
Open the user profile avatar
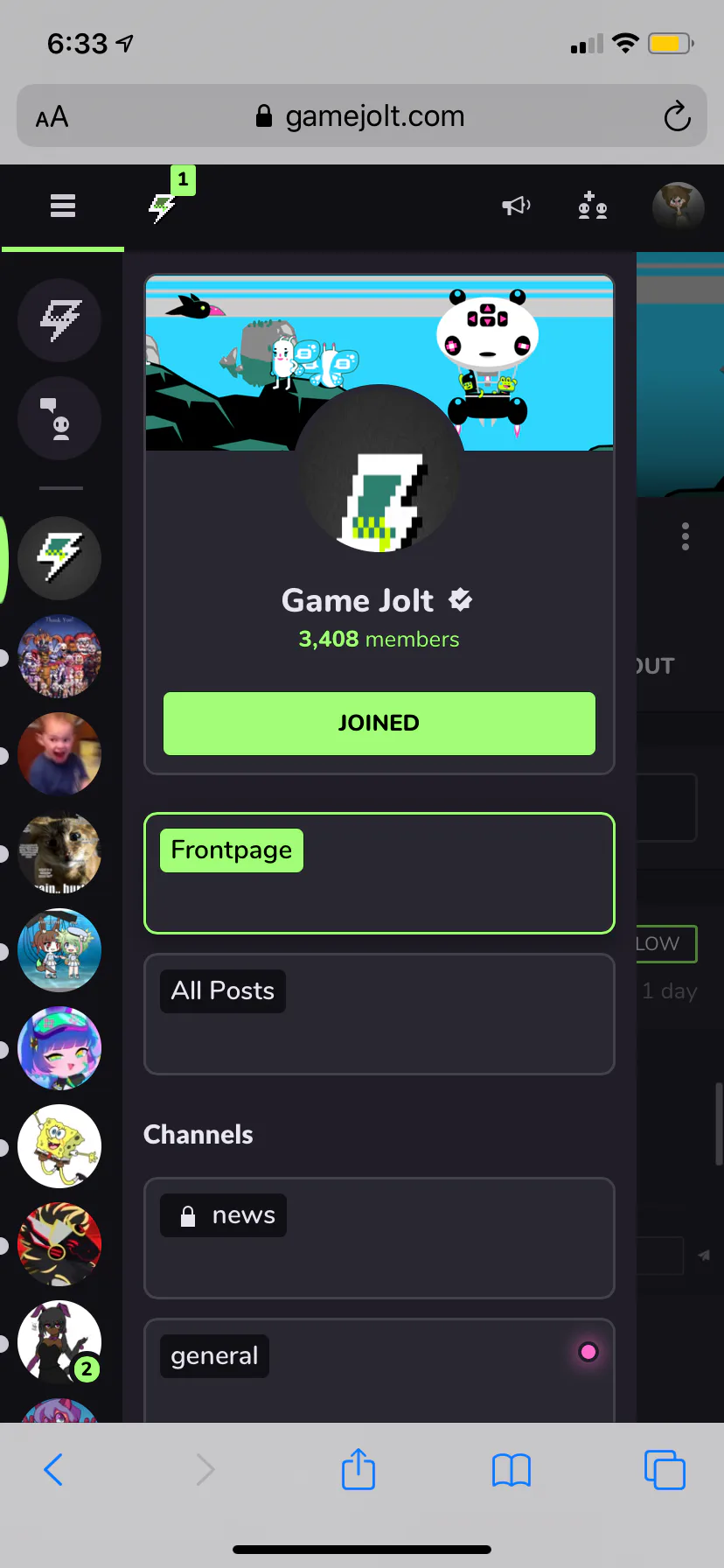(x=678, y=206)
